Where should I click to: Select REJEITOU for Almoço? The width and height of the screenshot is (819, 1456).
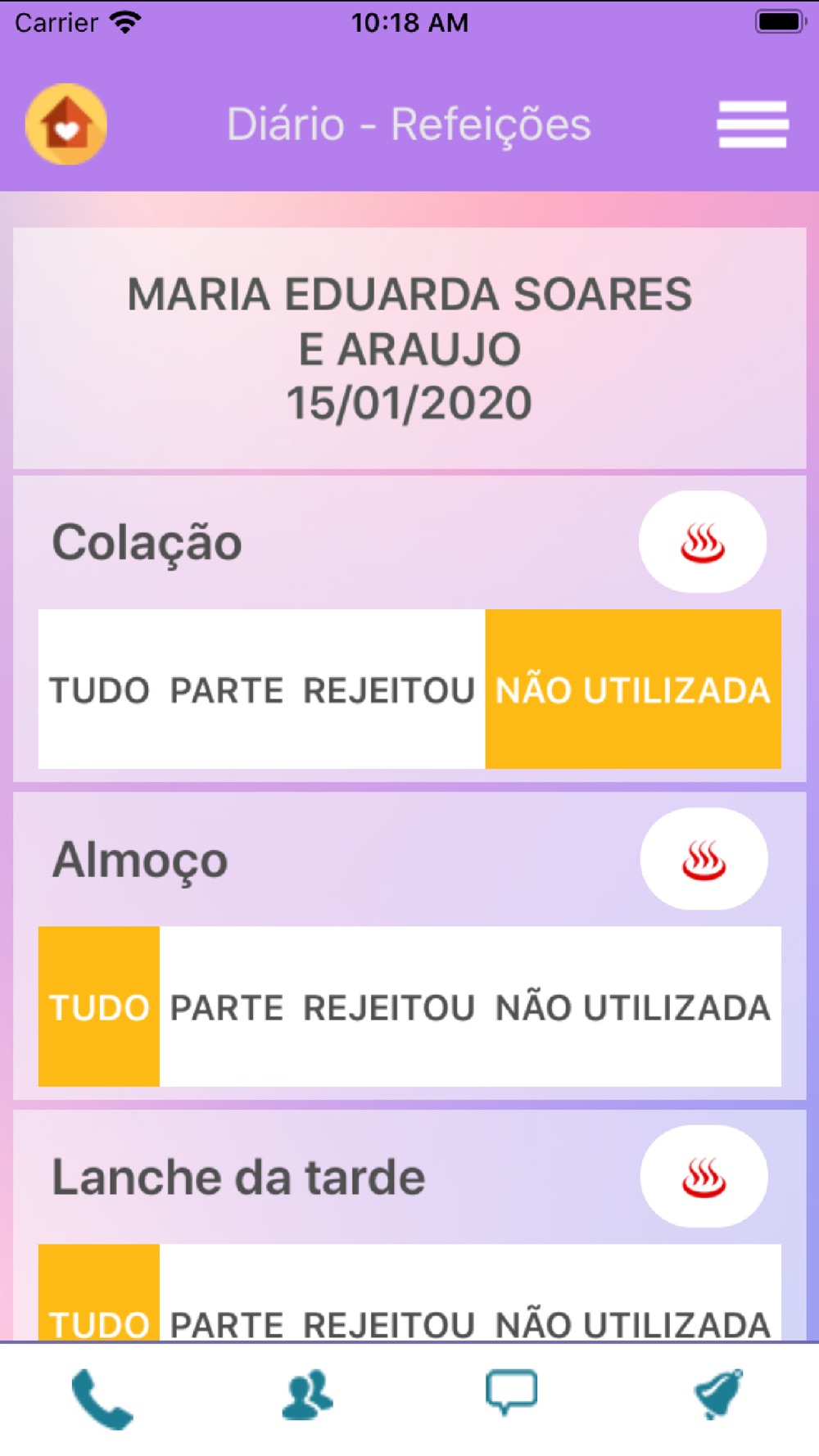pos(389,1007)
